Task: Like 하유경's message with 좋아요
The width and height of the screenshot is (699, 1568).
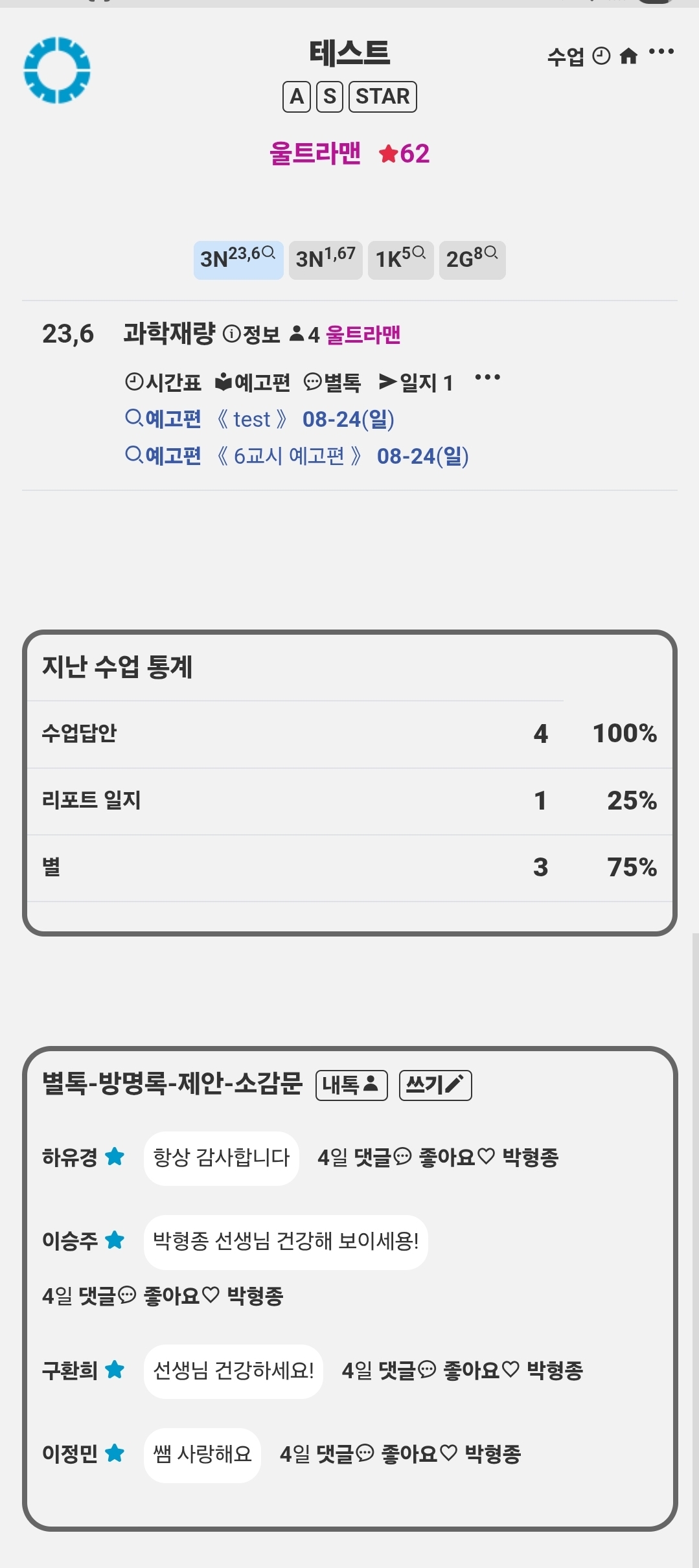Action: click(457, 1157)
